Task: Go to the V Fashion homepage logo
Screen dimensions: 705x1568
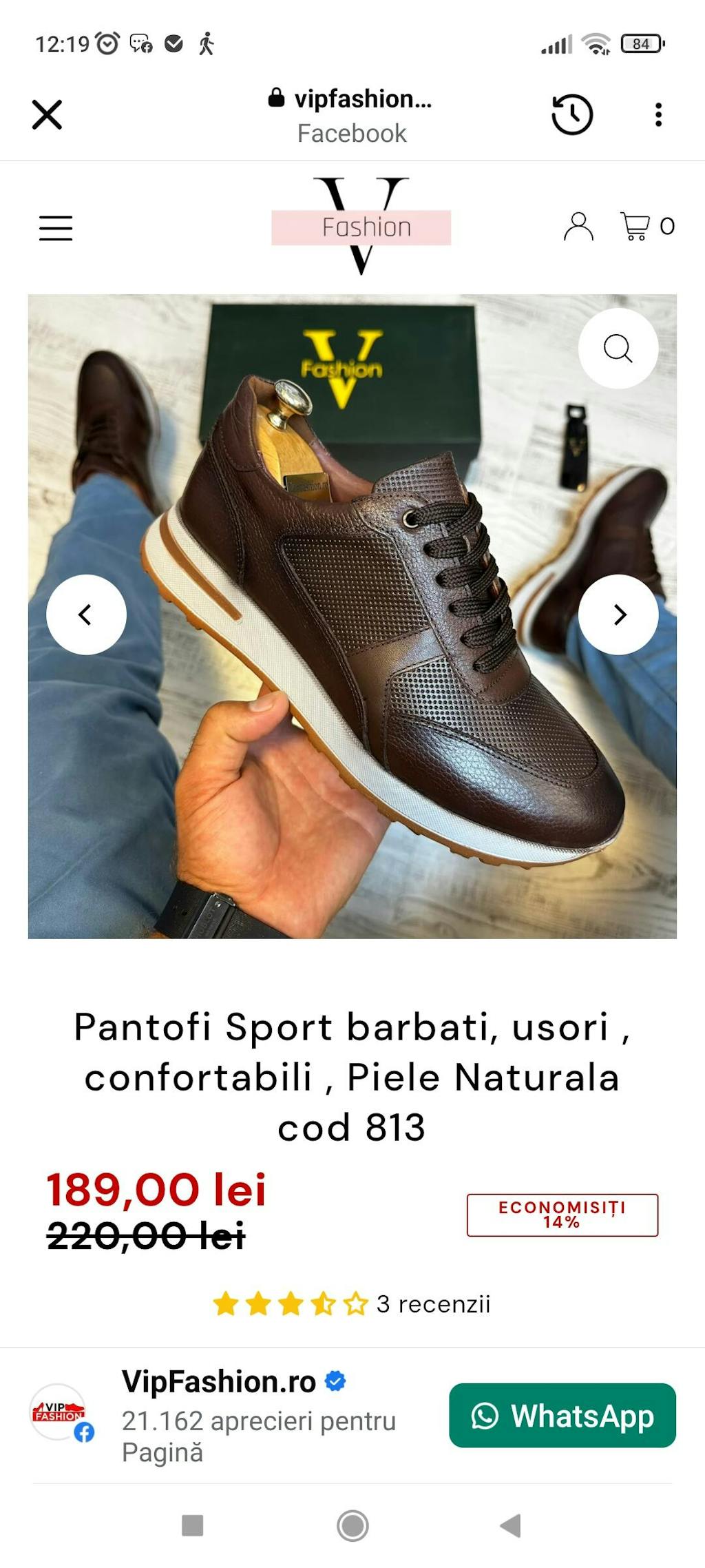Action: 361,227
